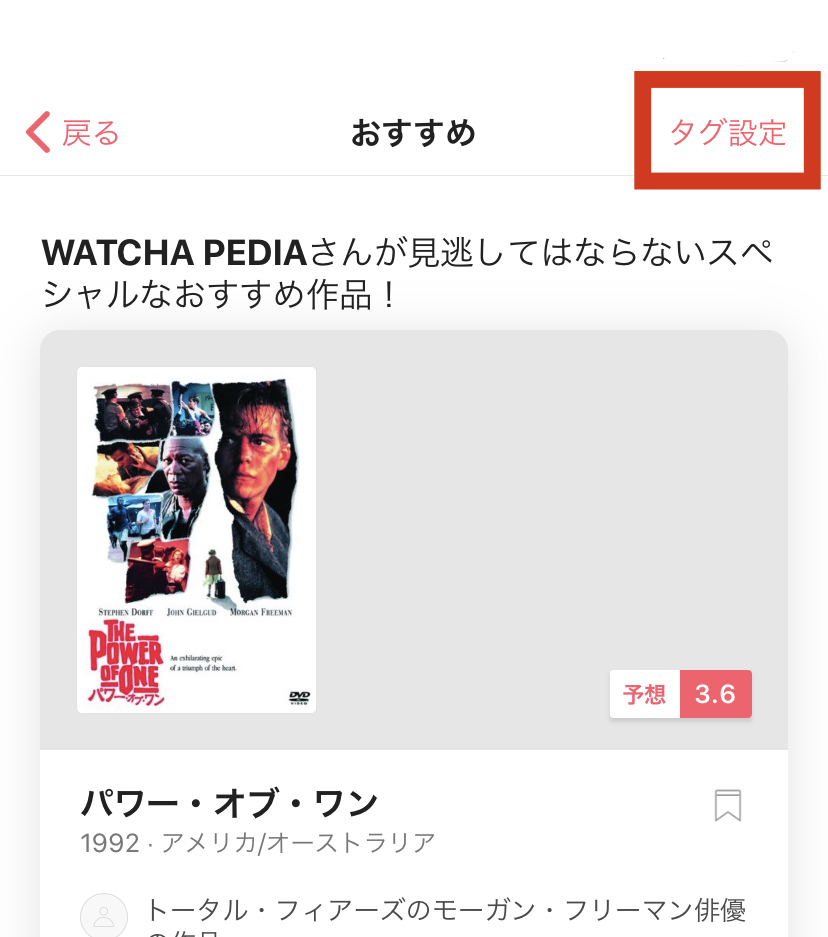Screen dimensions: 828x937
Task: Open the reviewer profile avatar icon
Action: tap(104, 916)
